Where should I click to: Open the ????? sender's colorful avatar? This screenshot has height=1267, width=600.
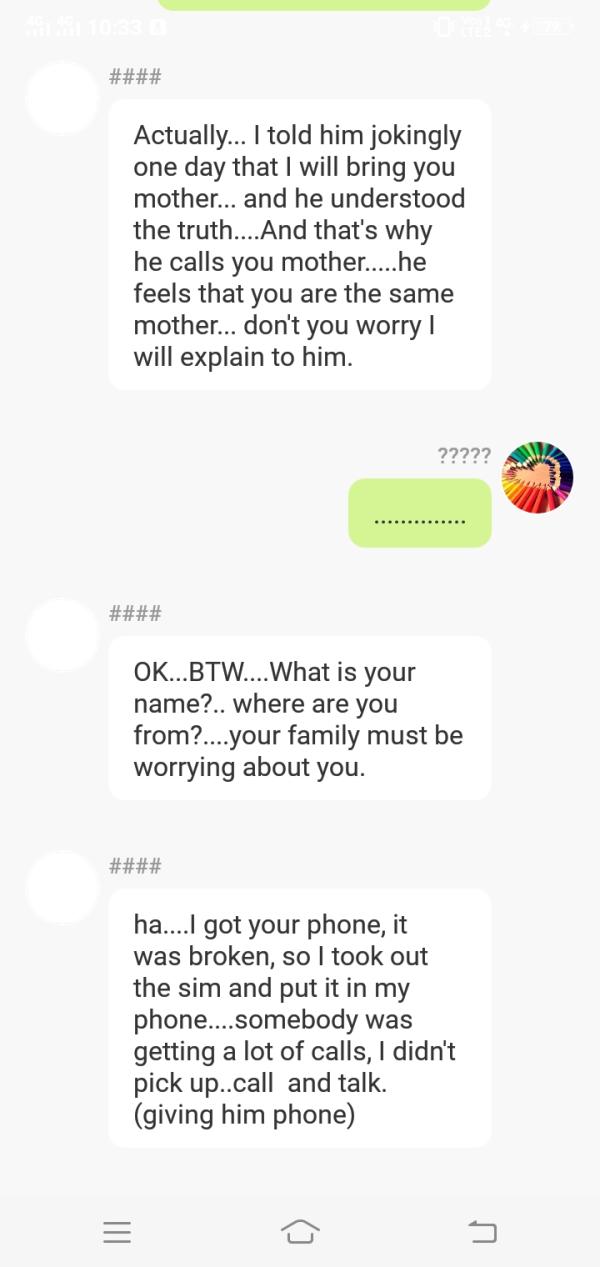537,477
